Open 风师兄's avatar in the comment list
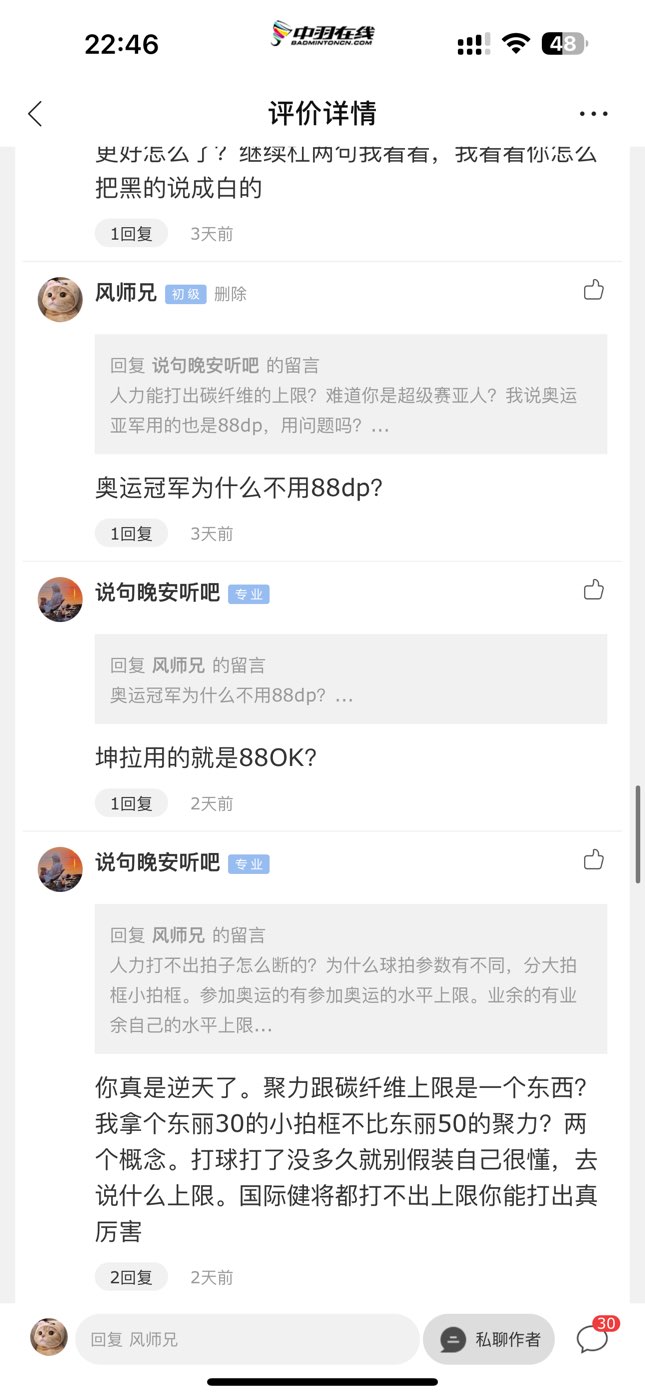This screenshot has width=645, height=1398. coord(60,299)
